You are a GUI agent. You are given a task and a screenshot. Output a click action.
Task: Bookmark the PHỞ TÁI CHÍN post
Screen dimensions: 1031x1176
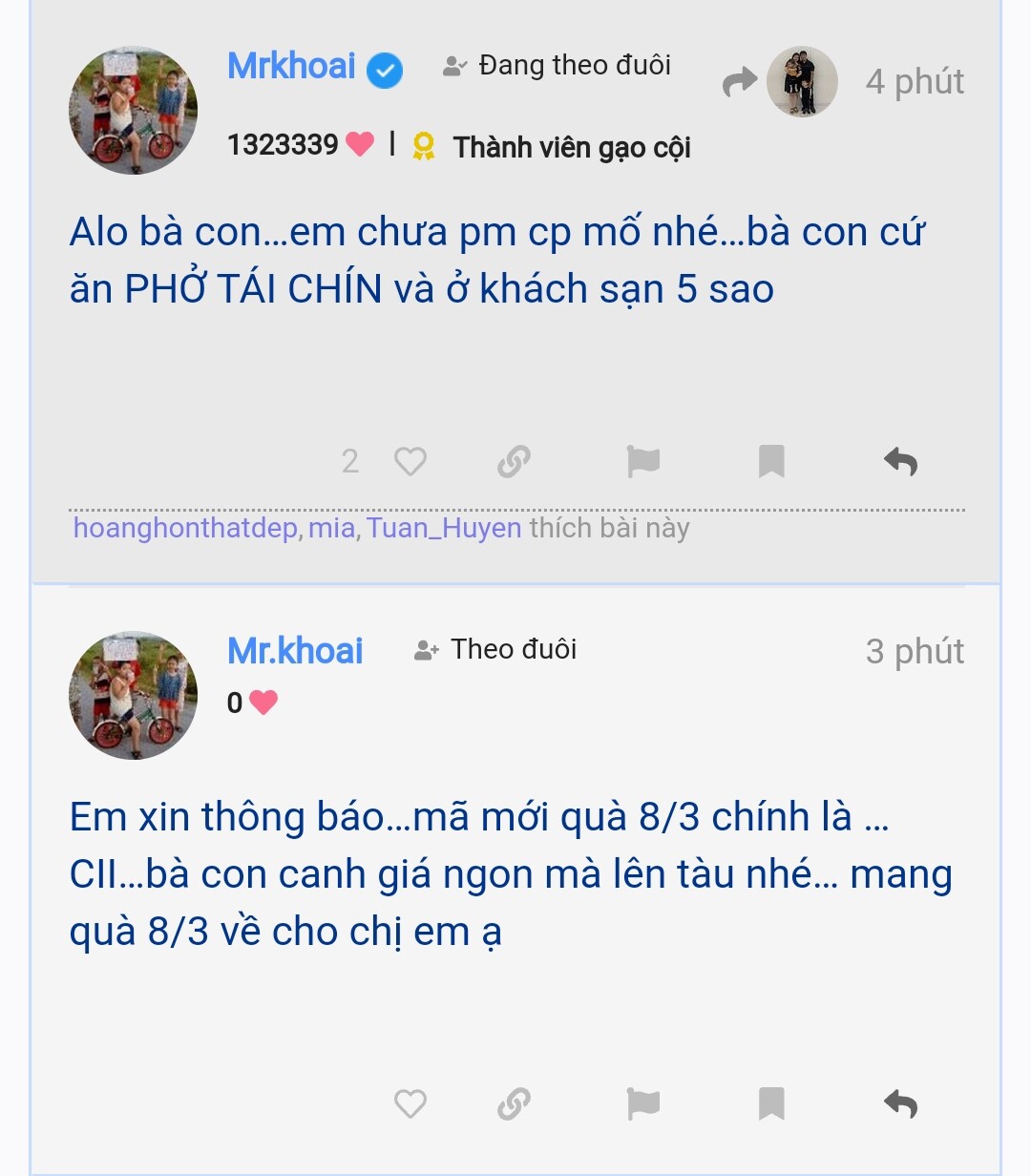point(771,462)
